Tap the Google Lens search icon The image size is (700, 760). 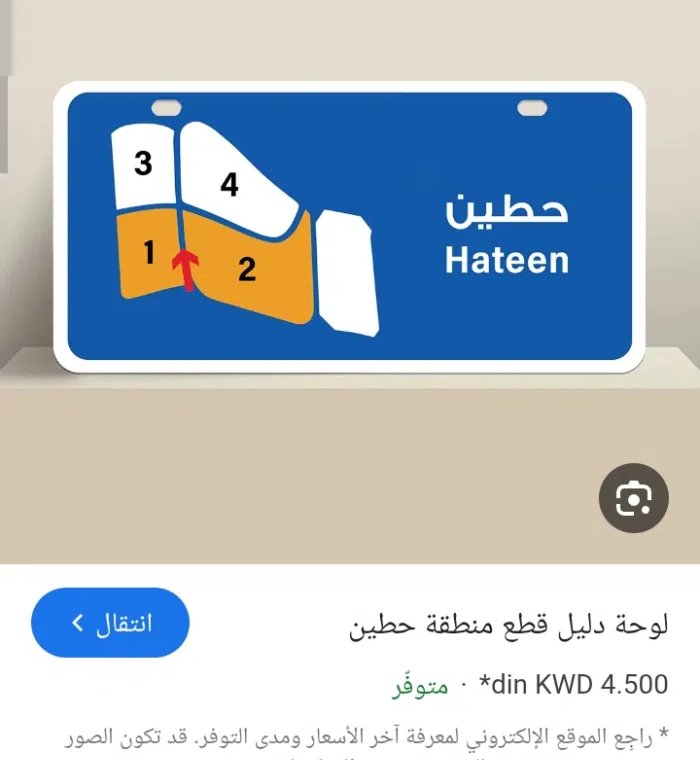(633, 498)
